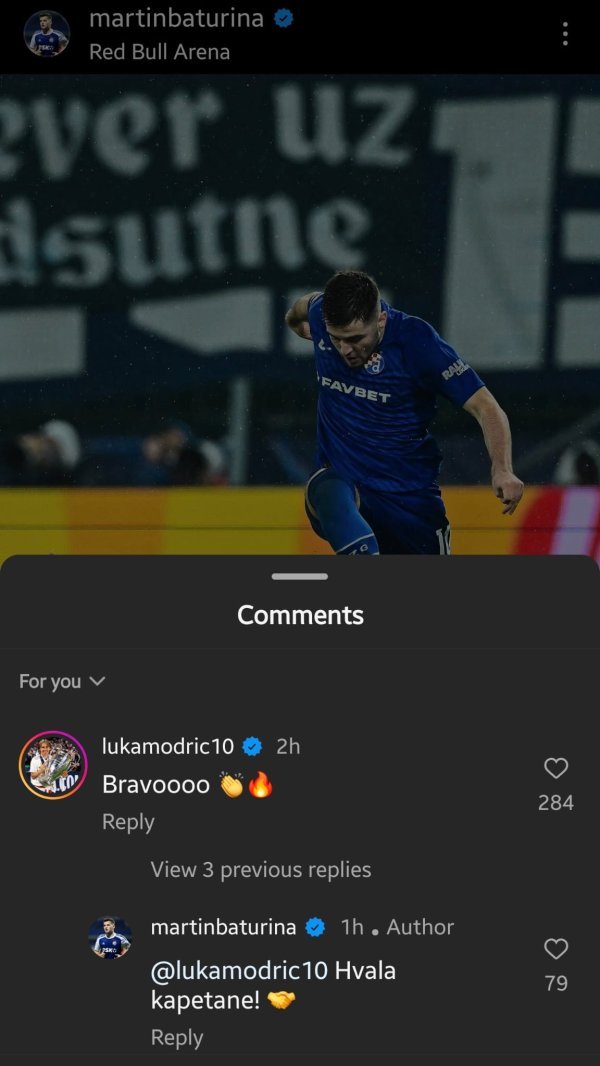This screenshot has height=1066, width=600.
Task: Reply to martinbaturina's comment
Action: tap(176, 1037)
